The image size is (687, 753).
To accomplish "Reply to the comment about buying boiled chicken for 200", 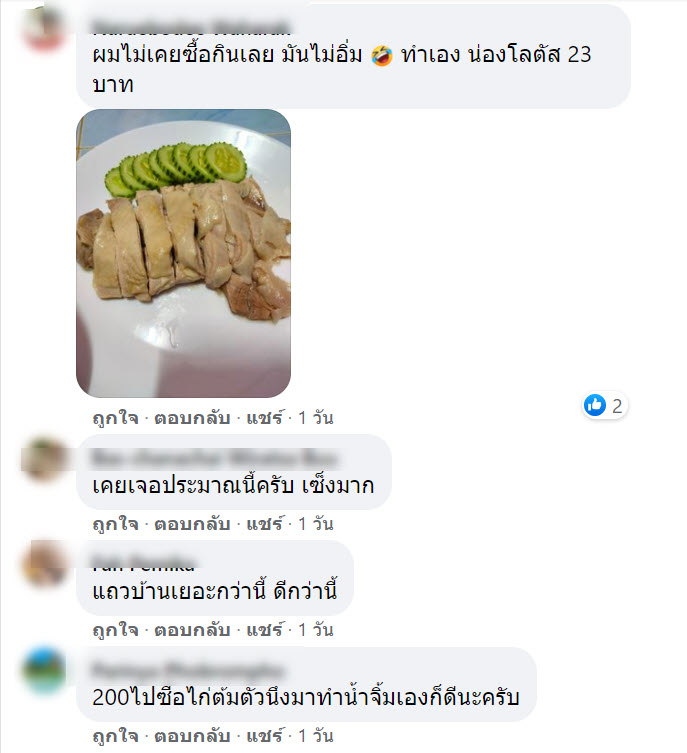I will click(194, 736).
